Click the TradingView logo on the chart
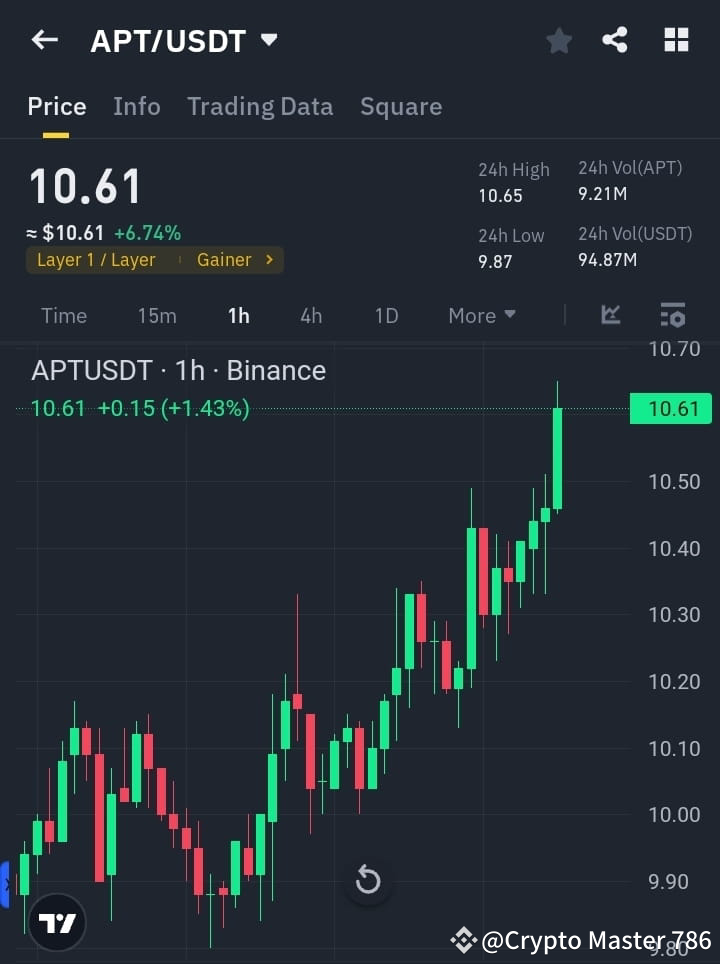The height and width of the screenshot is (964, 720). coord(57,921)
